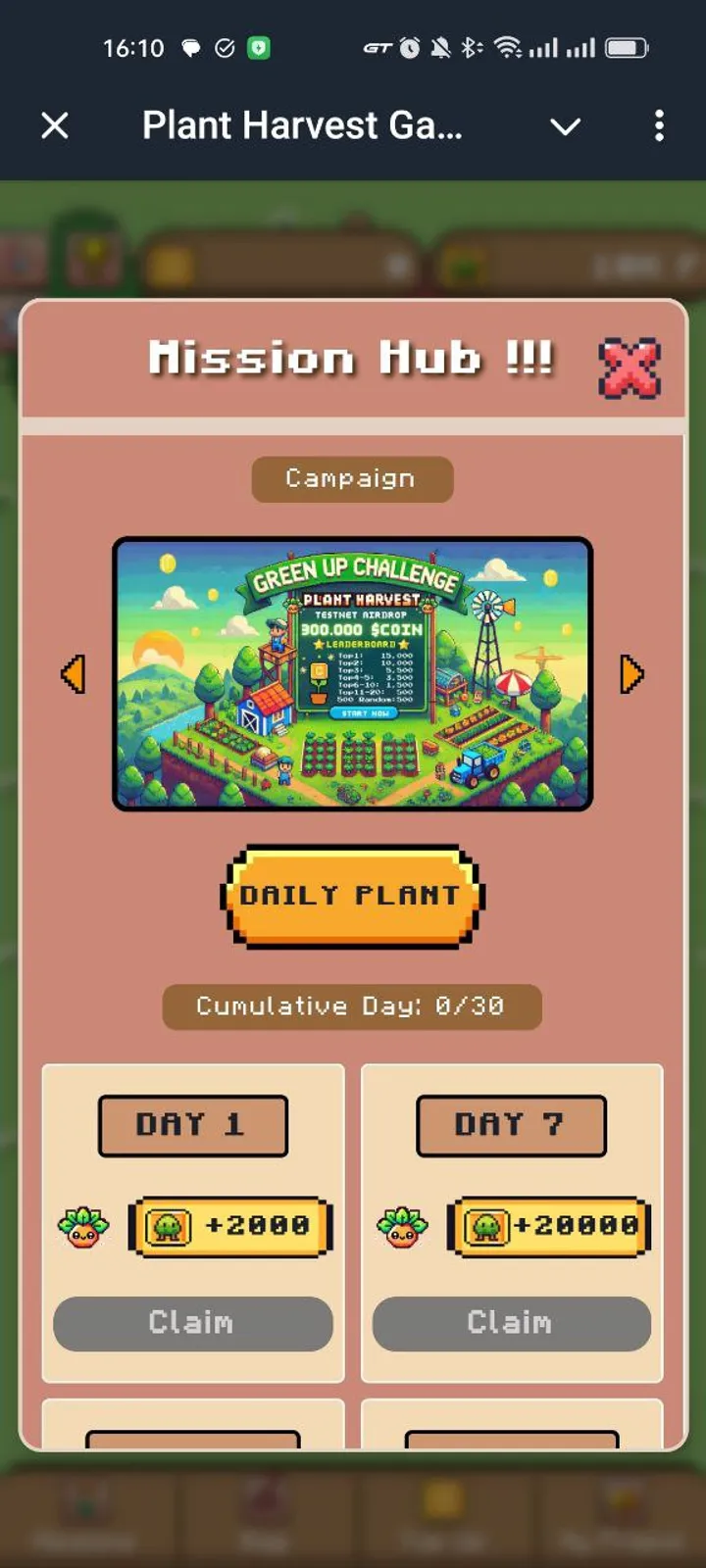Close the Plant Harvest mini app with the X
This screenshot has width=706, height=1568.
point(55,125)
